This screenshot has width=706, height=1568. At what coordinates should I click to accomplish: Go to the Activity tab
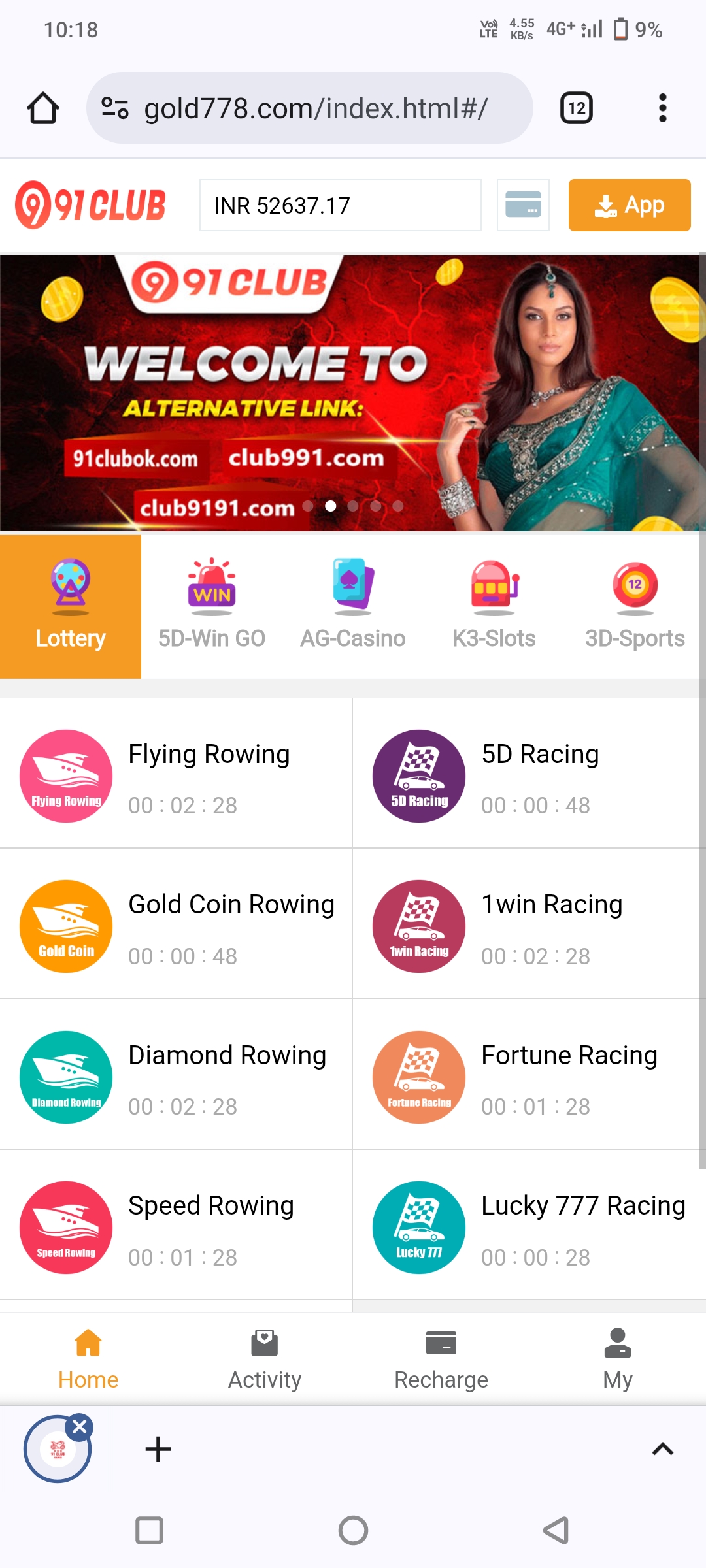pyautogui.click(x=265, y=1359)
